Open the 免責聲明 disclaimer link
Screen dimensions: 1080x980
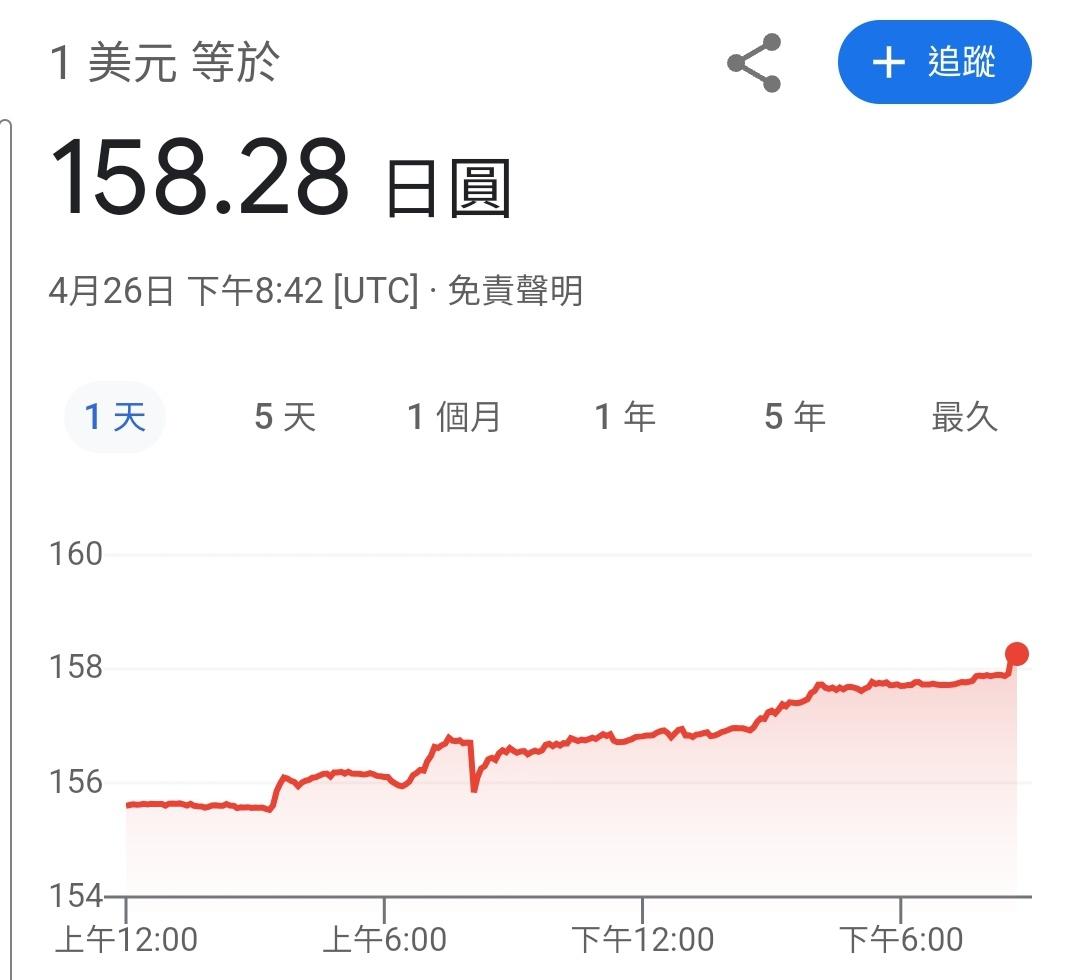[515, 292]
